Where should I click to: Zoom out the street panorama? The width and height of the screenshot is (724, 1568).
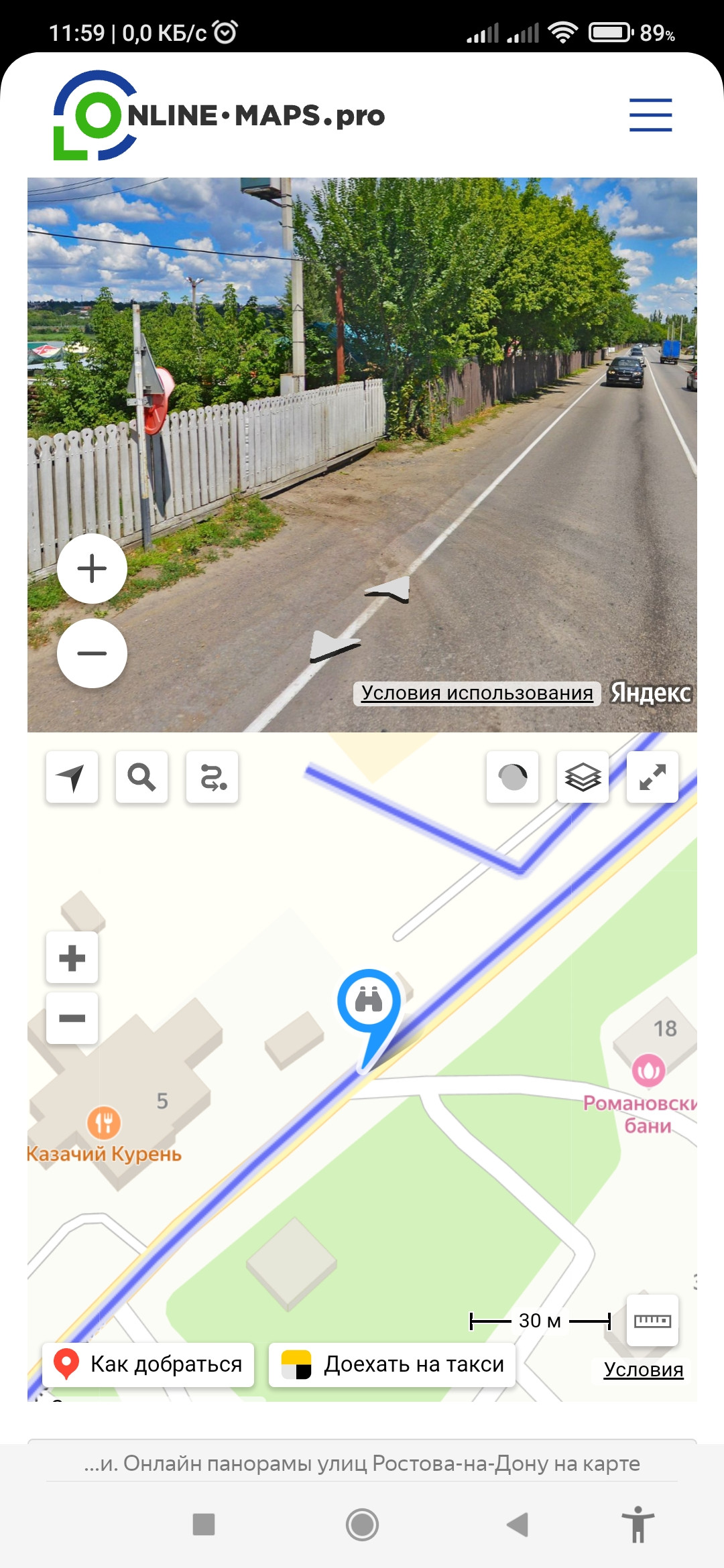tap(92, 653)
